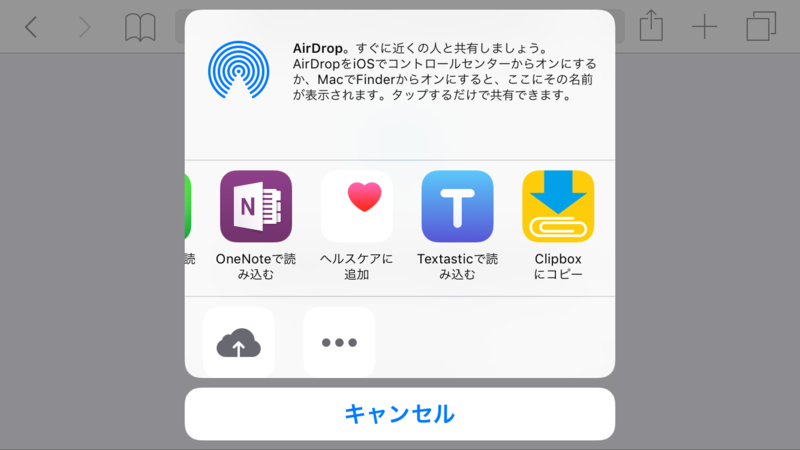Tap the cloud upload action

(x=238, y=342)
